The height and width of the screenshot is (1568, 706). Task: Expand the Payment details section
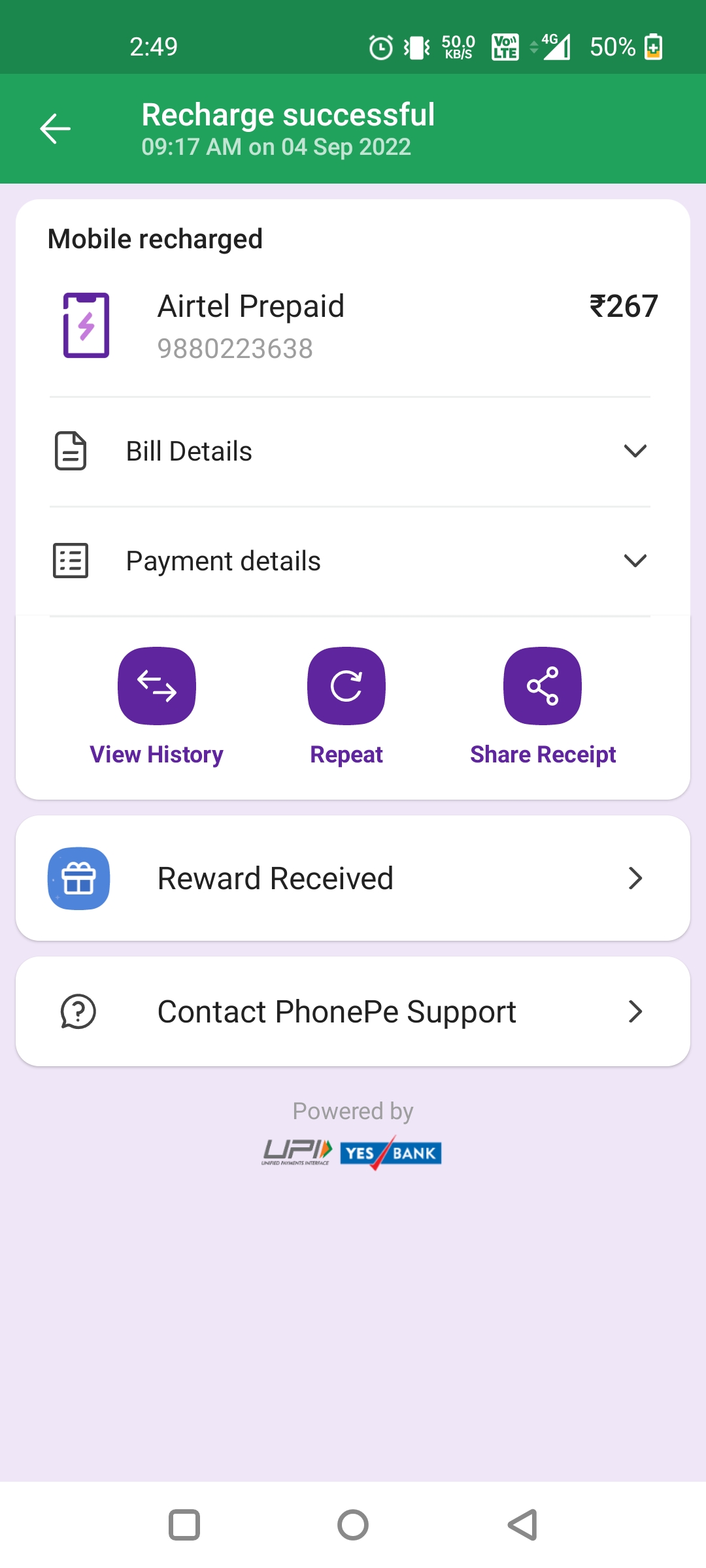[x=352, y=561]
